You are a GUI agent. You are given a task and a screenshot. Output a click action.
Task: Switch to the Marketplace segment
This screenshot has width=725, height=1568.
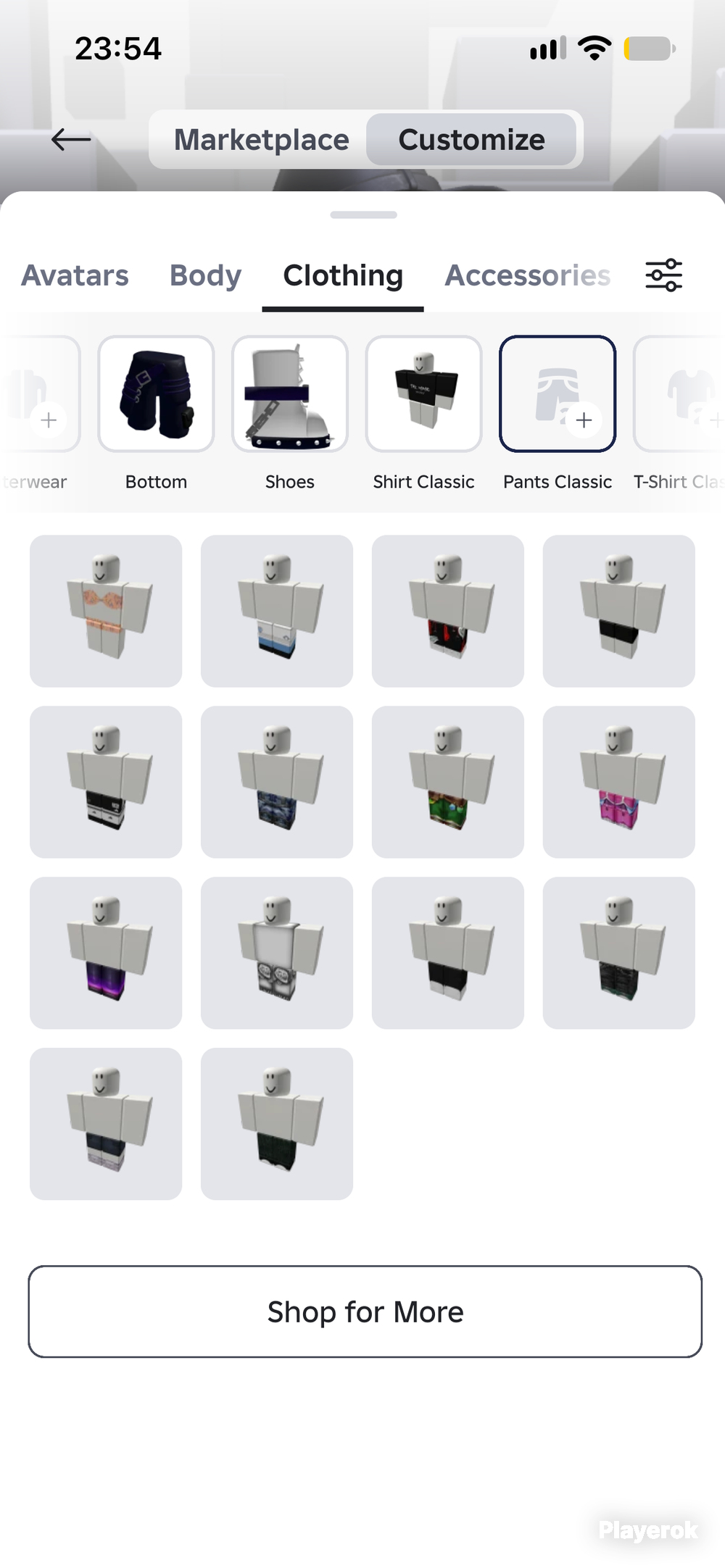(261, 139)
